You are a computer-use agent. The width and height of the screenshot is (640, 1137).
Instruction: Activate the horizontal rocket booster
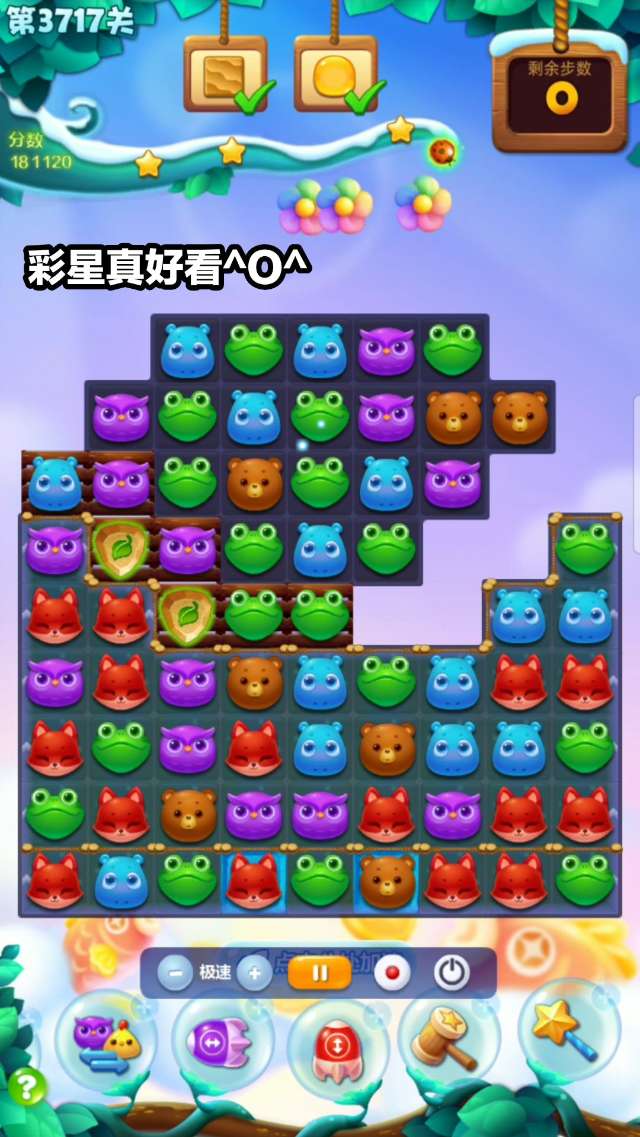pyautogui.click(x=221, y=1041)
